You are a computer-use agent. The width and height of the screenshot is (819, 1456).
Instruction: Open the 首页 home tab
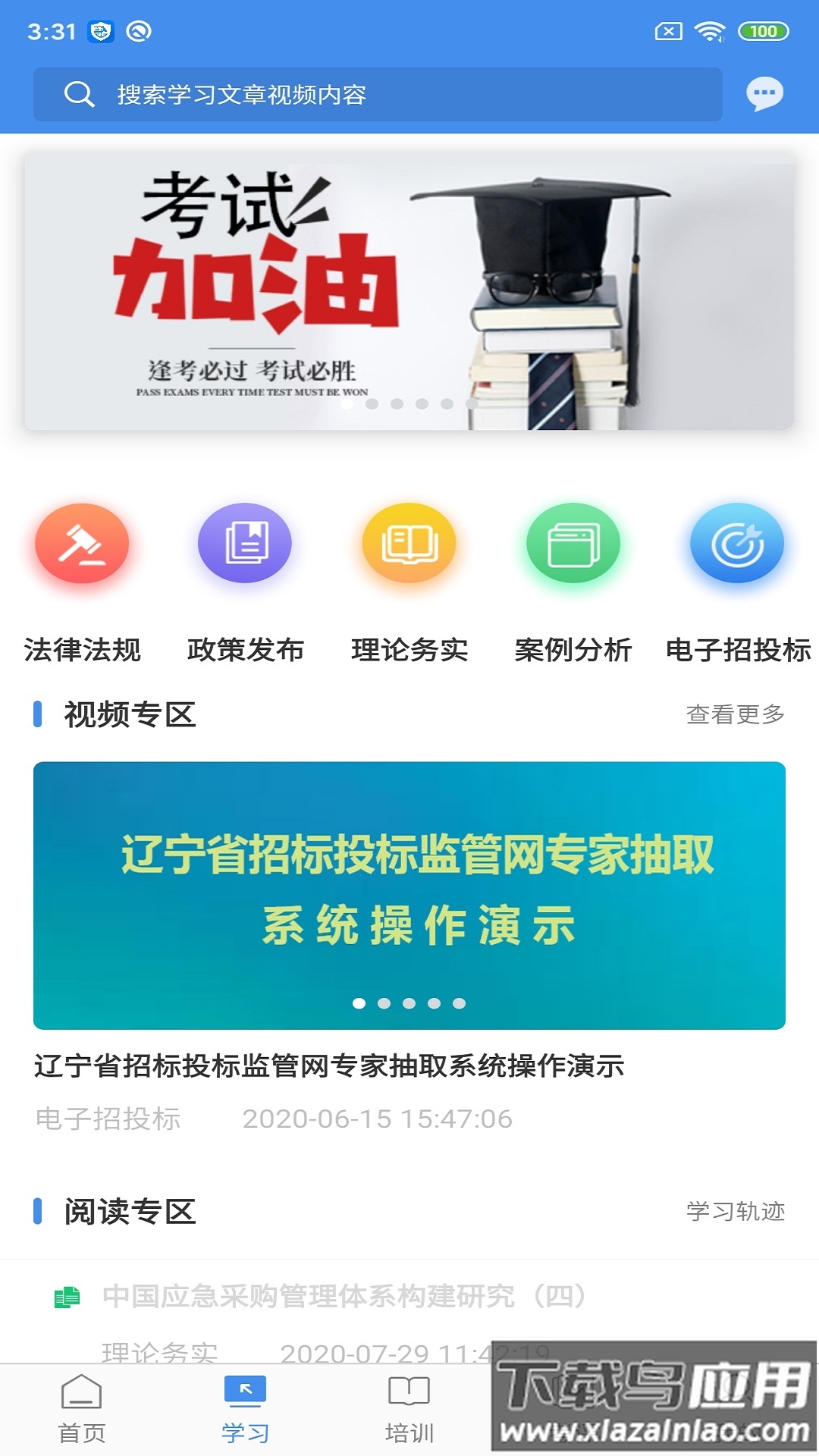[82, 1412]
